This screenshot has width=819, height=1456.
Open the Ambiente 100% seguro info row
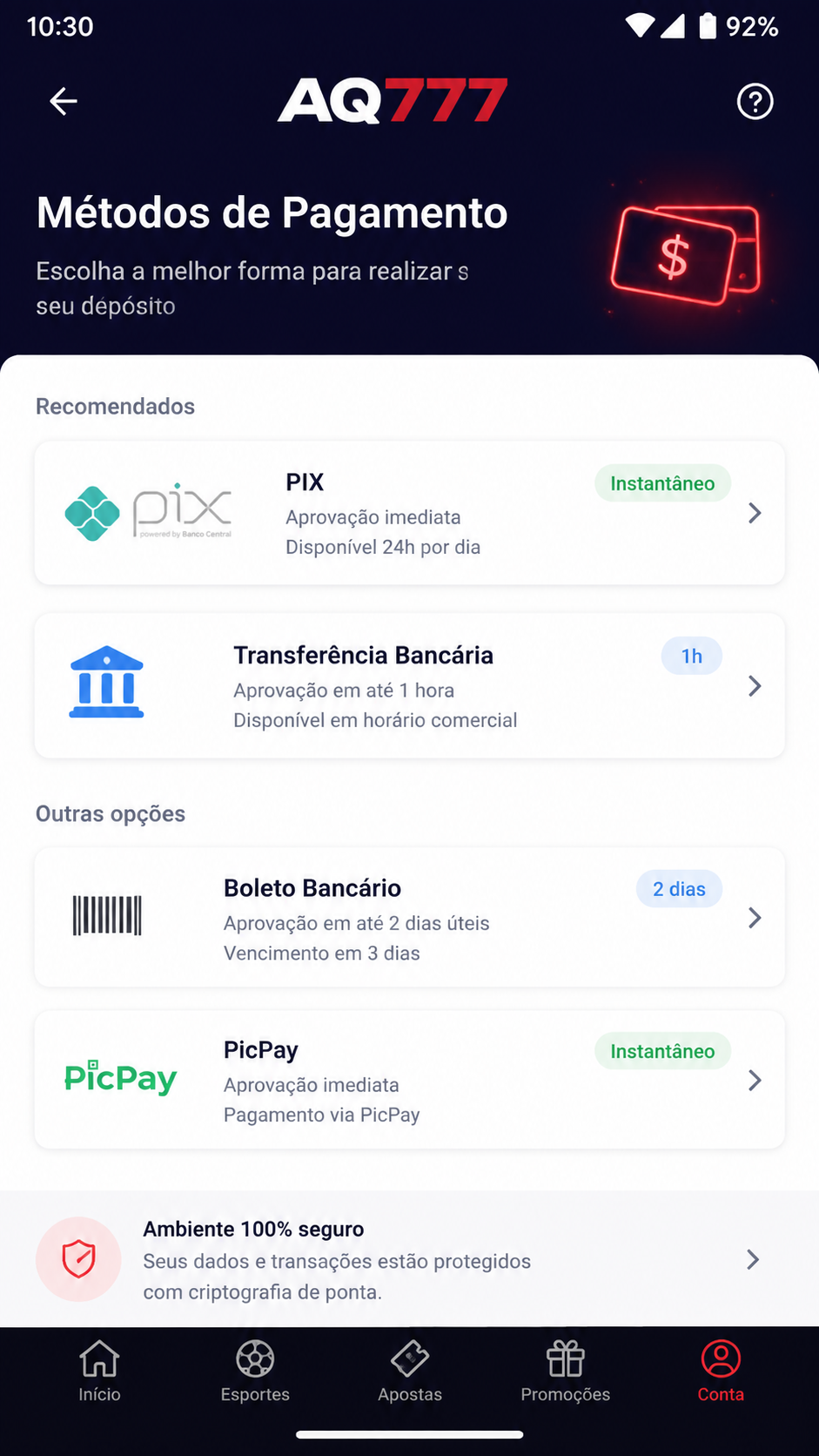click(x=409, y=1259)
